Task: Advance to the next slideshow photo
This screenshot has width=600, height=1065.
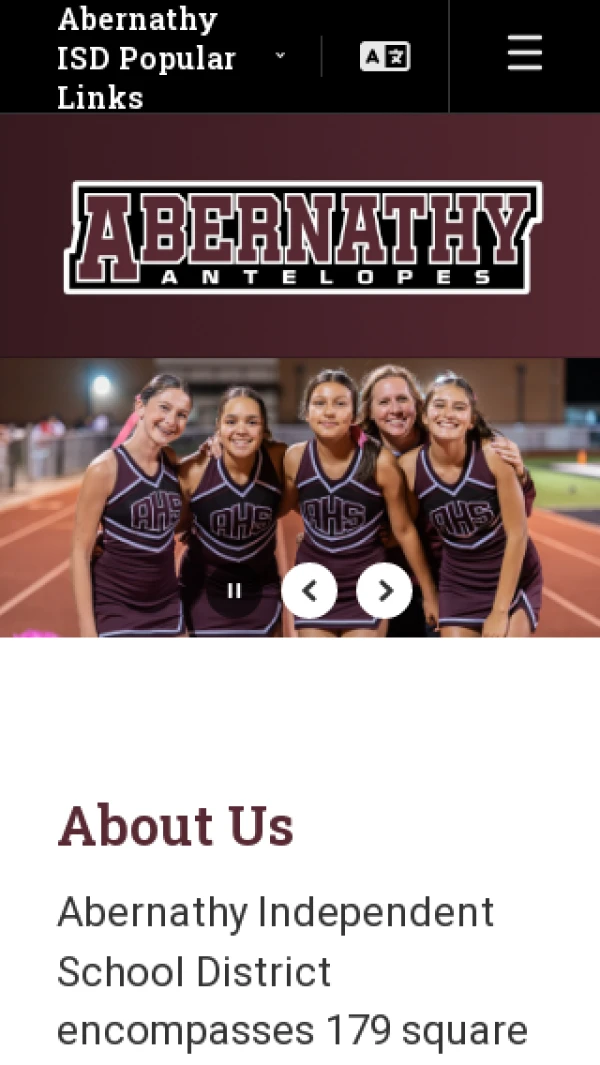Action: click(384, 591)
